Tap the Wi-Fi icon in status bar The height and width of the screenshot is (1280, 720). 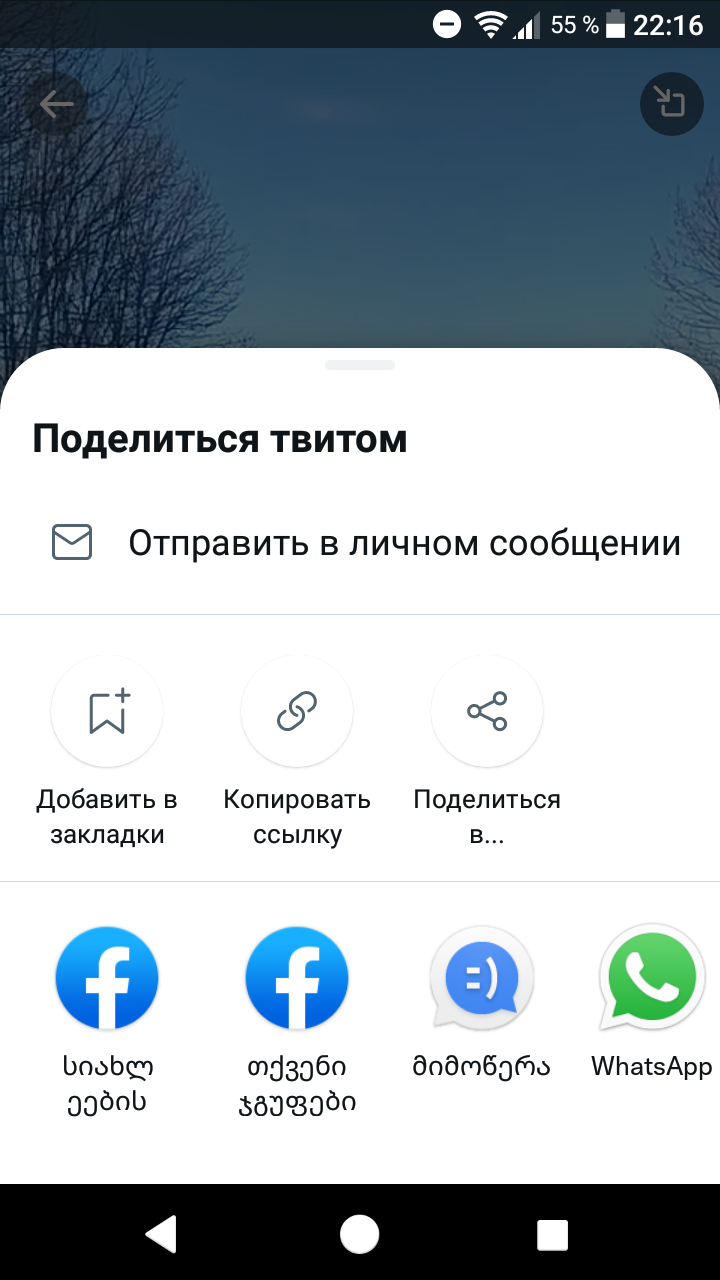(x=492, y=25)
